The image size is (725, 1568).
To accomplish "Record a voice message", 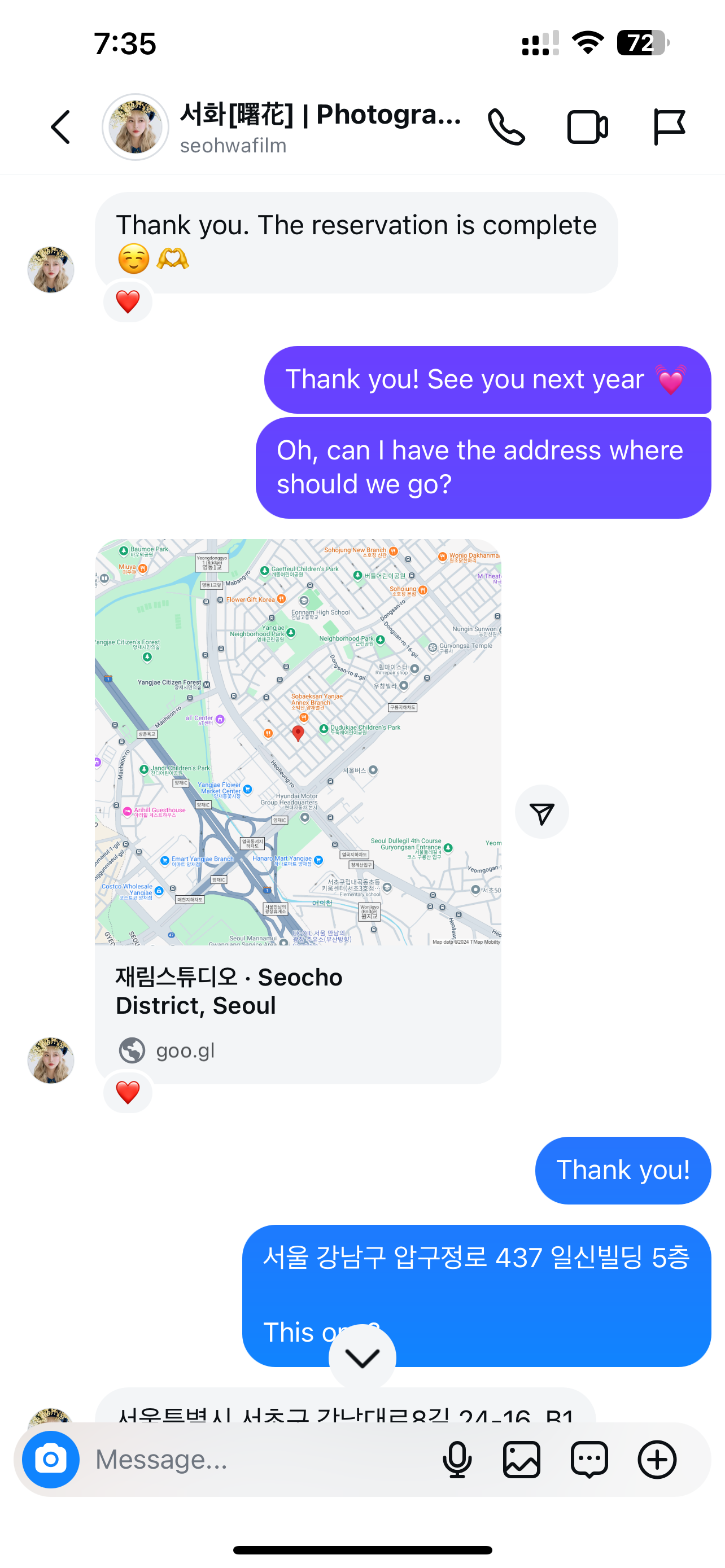I will click(x=457, y=1459).
